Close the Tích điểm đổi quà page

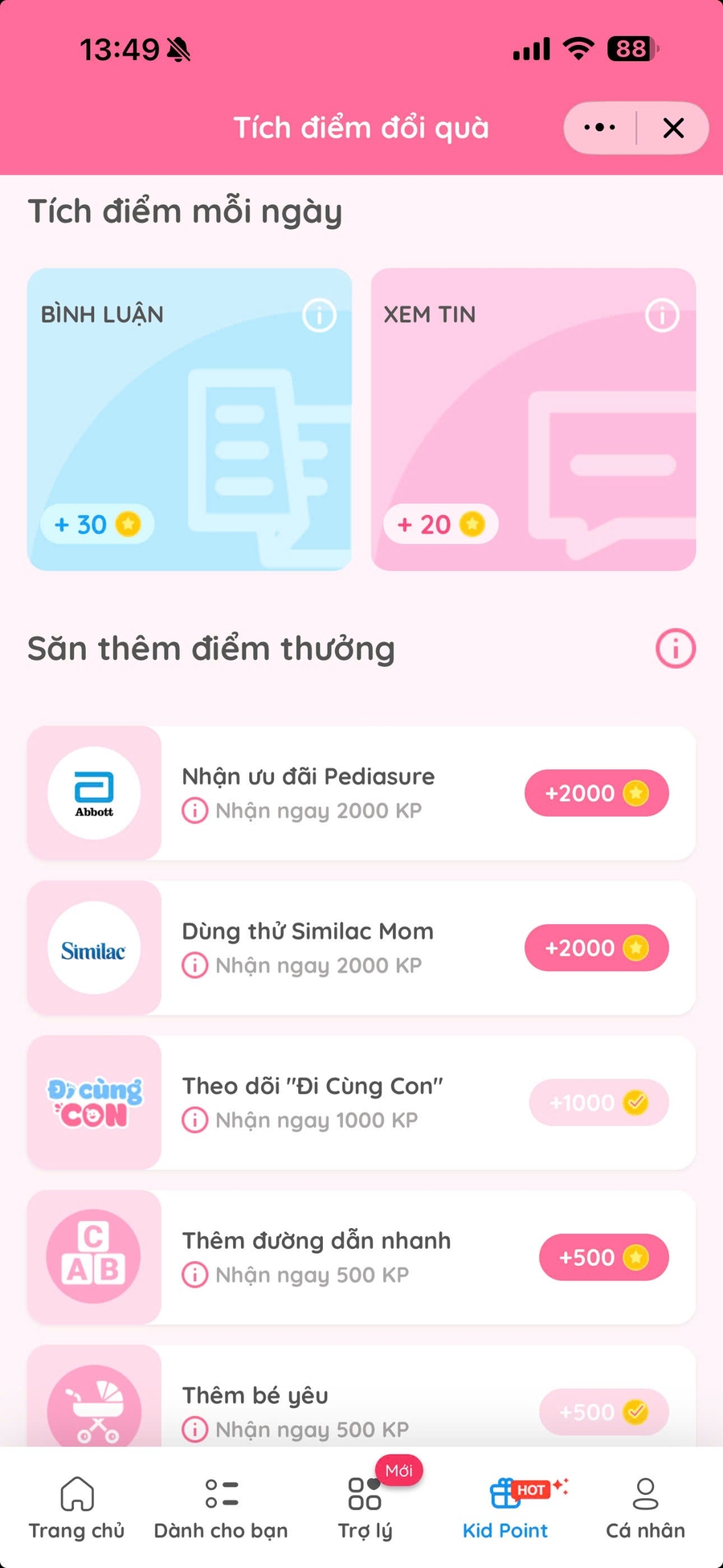pos(673,128)
